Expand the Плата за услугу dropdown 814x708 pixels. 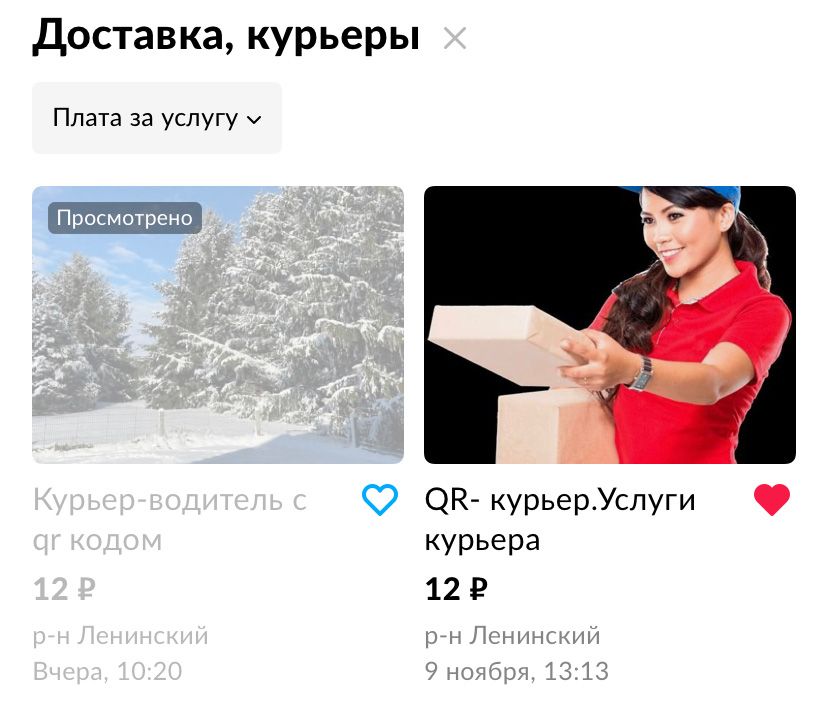[x=157, y=118]
